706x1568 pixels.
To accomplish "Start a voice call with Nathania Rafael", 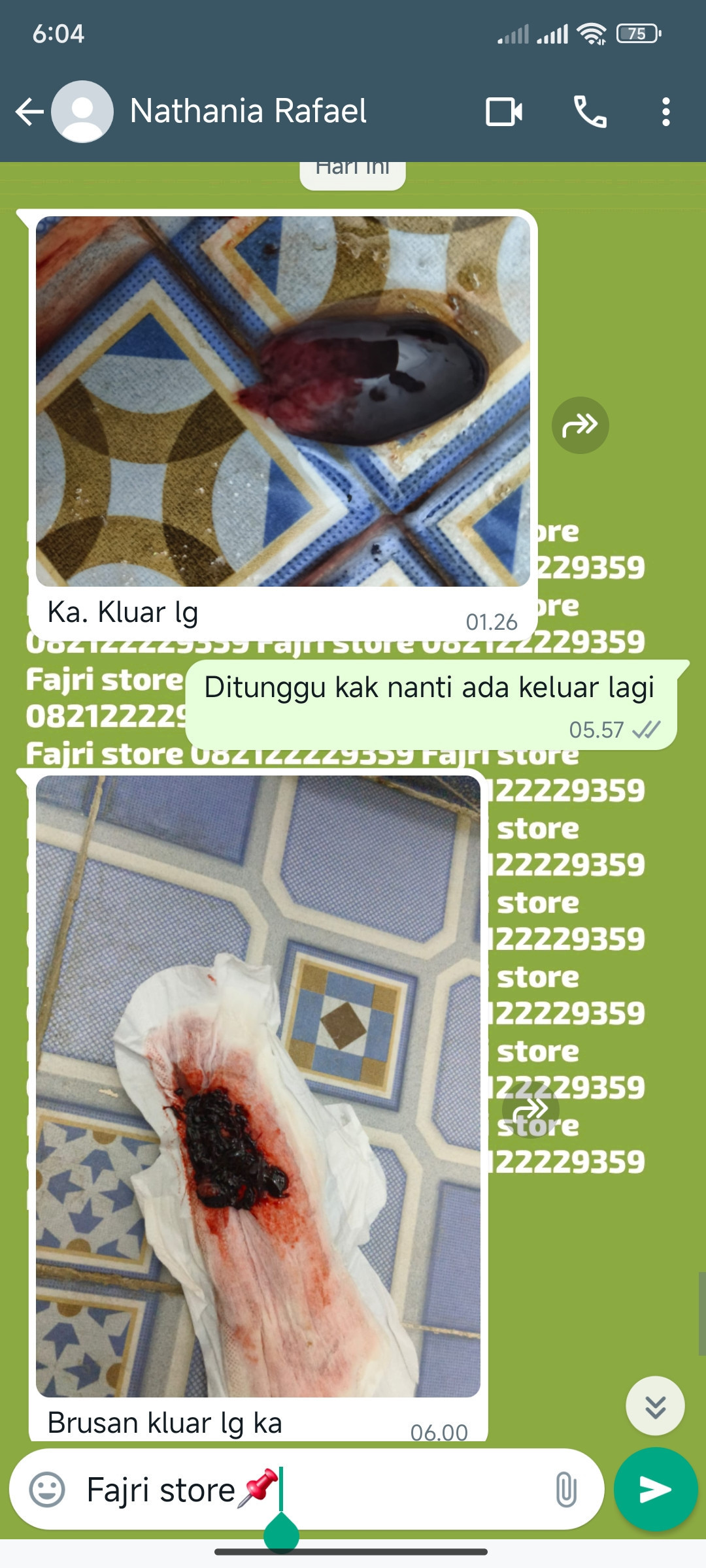I will (590, 112).
